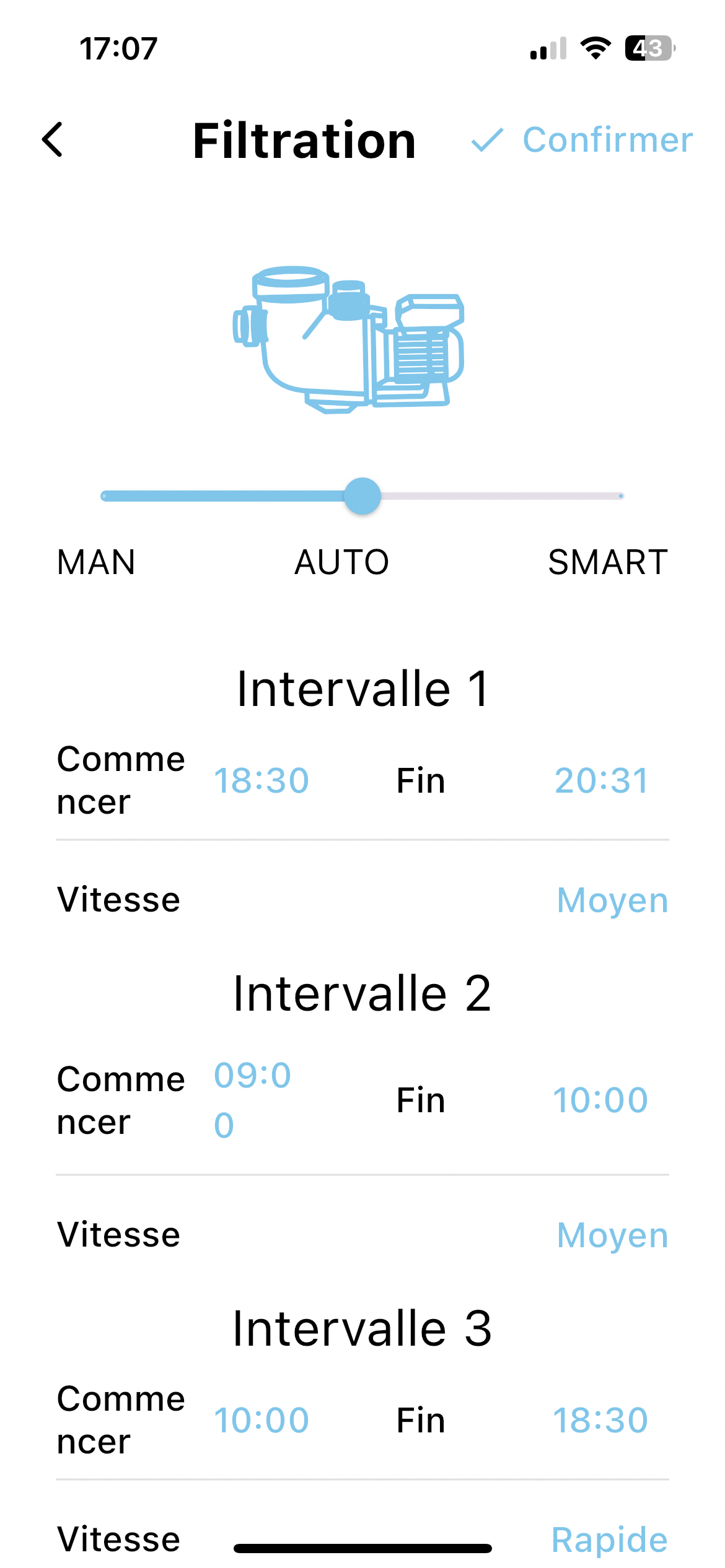The width and height of the screenshot is (725, 1568).
Task: Edit Intervalle 2 start time 09:00
Action: tap(253, 1100)
